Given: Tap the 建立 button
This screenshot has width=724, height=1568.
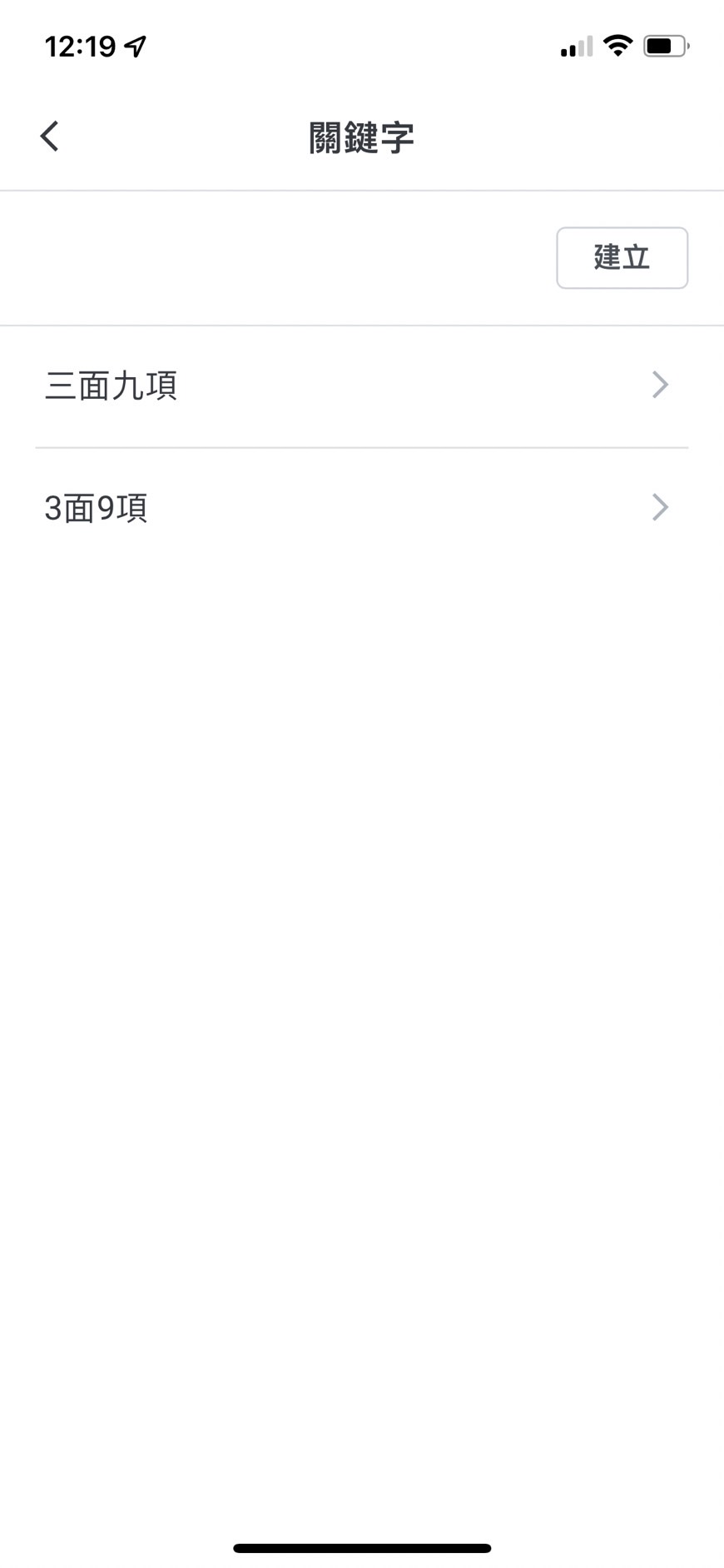Looking at the screenshot, I should pos(622,257).
